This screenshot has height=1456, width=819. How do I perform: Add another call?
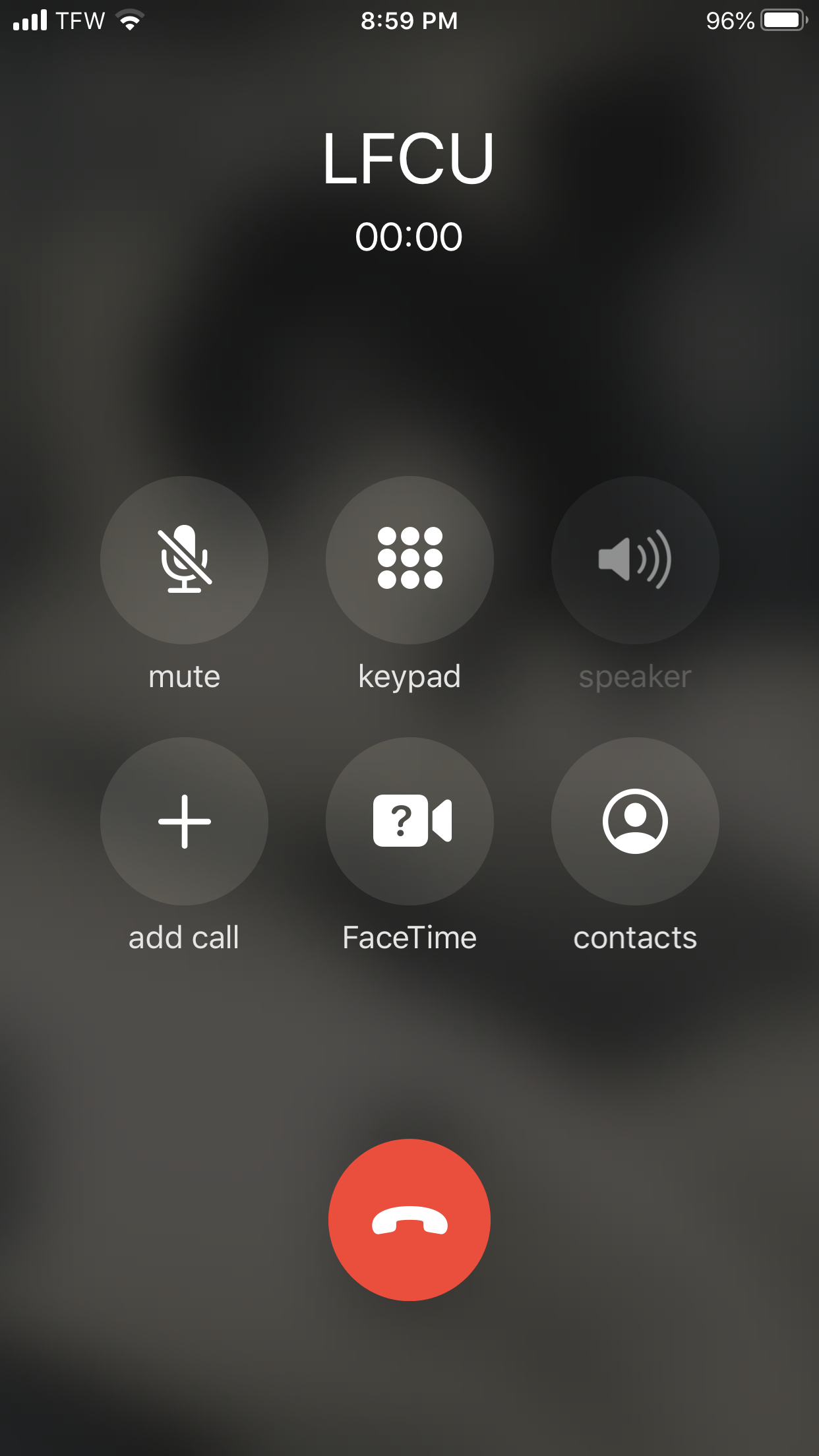tap(184, 821)
